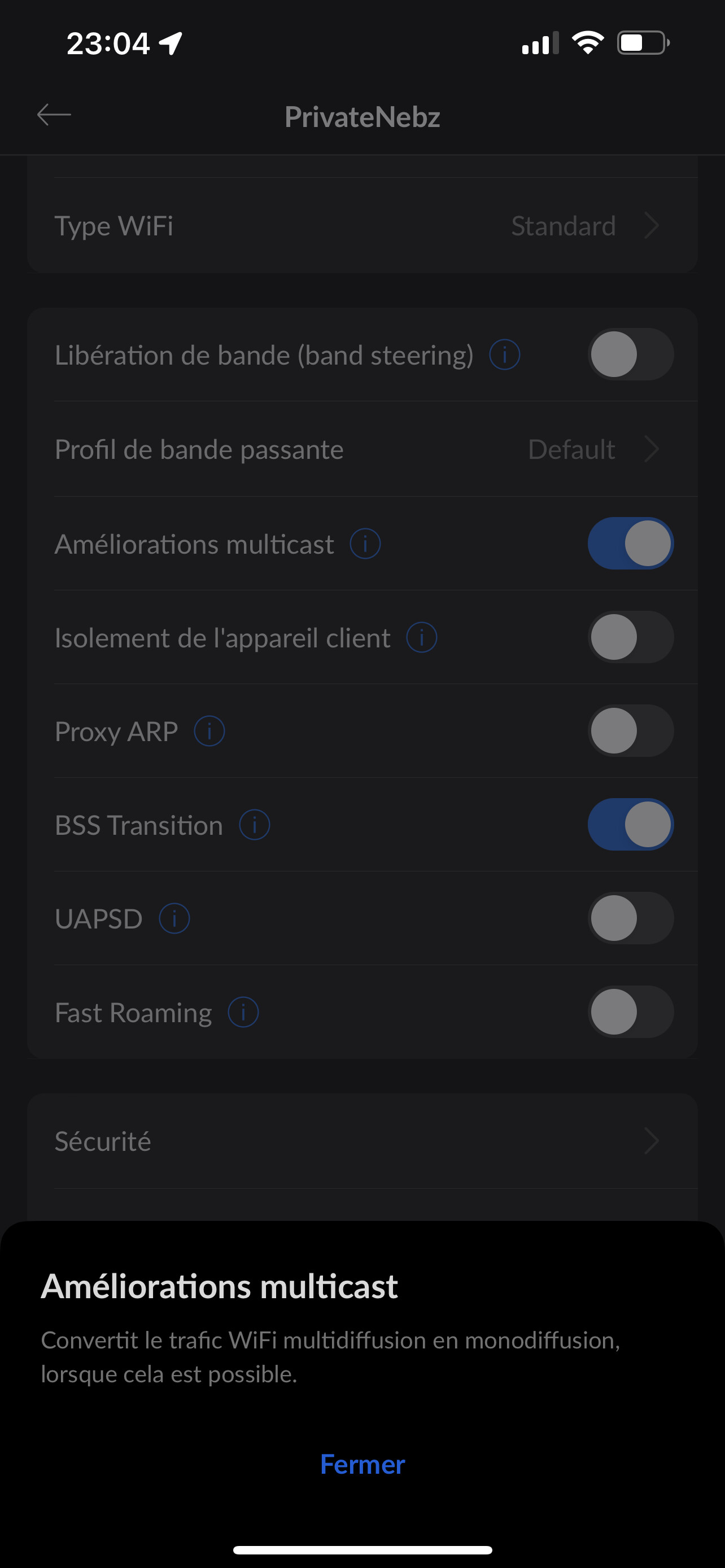725x1568 pixels.
Task: Enable the band steering switch
Action: [631, 354]
